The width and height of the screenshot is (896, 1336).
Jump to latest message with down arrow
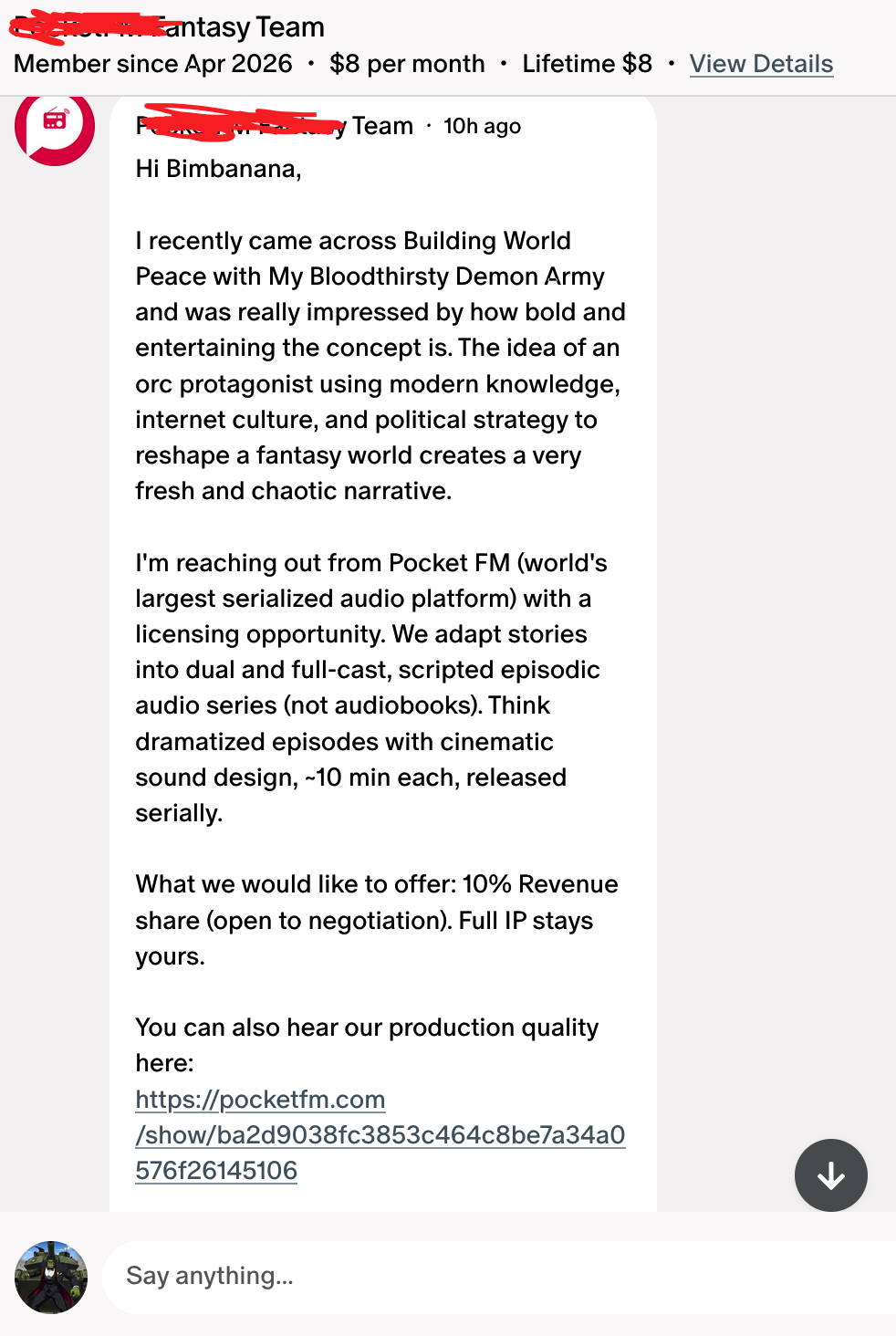(x=830, y=1175)
